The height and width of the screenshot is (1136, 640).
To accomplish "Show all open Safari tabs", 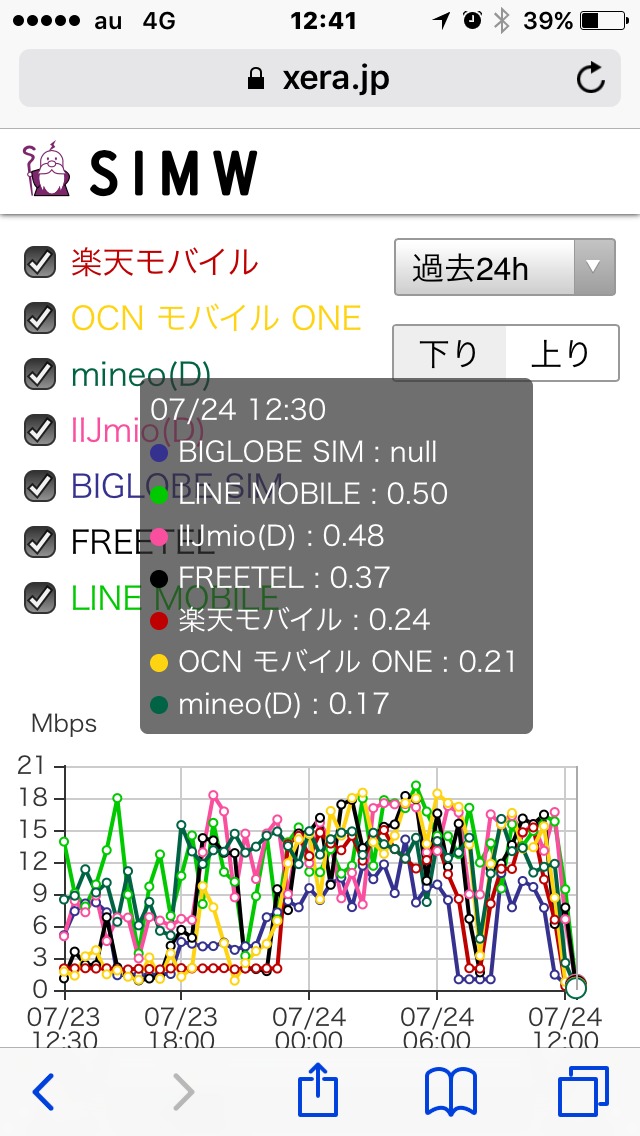I will (583, 1092).
